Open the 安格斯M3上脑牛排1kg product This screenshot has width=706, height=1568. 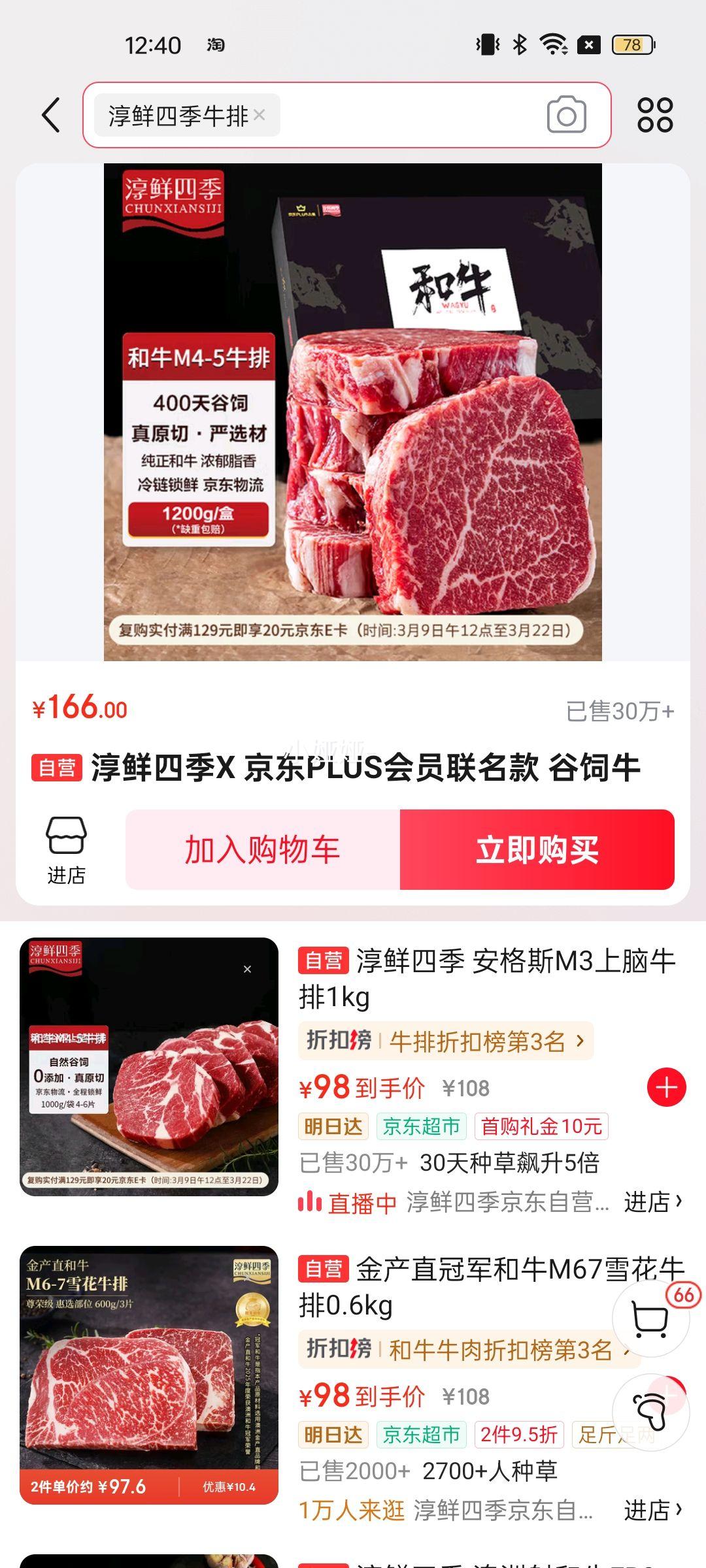tap(486, 978)
